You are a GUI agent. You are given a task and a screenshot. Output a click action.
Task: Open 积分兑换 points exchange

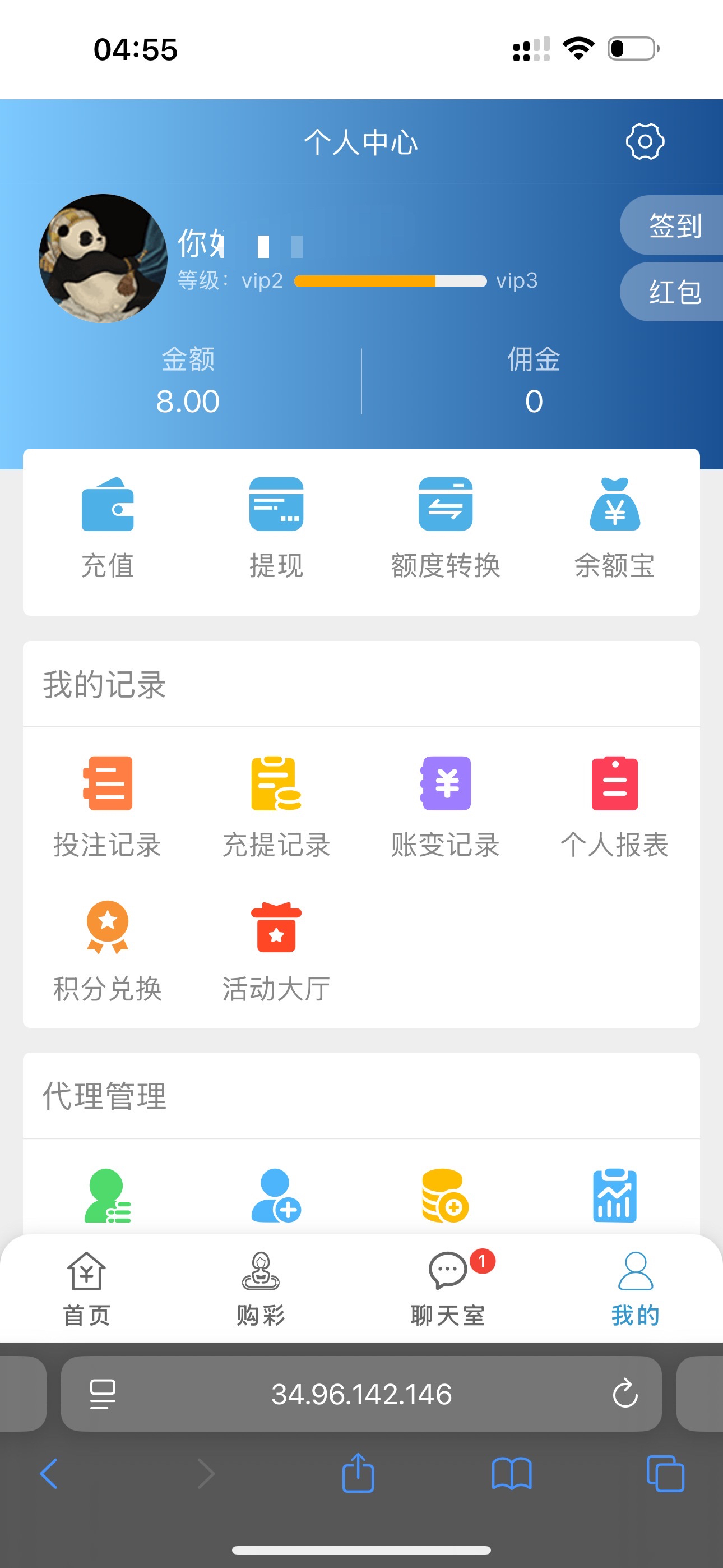coord(108,950)
